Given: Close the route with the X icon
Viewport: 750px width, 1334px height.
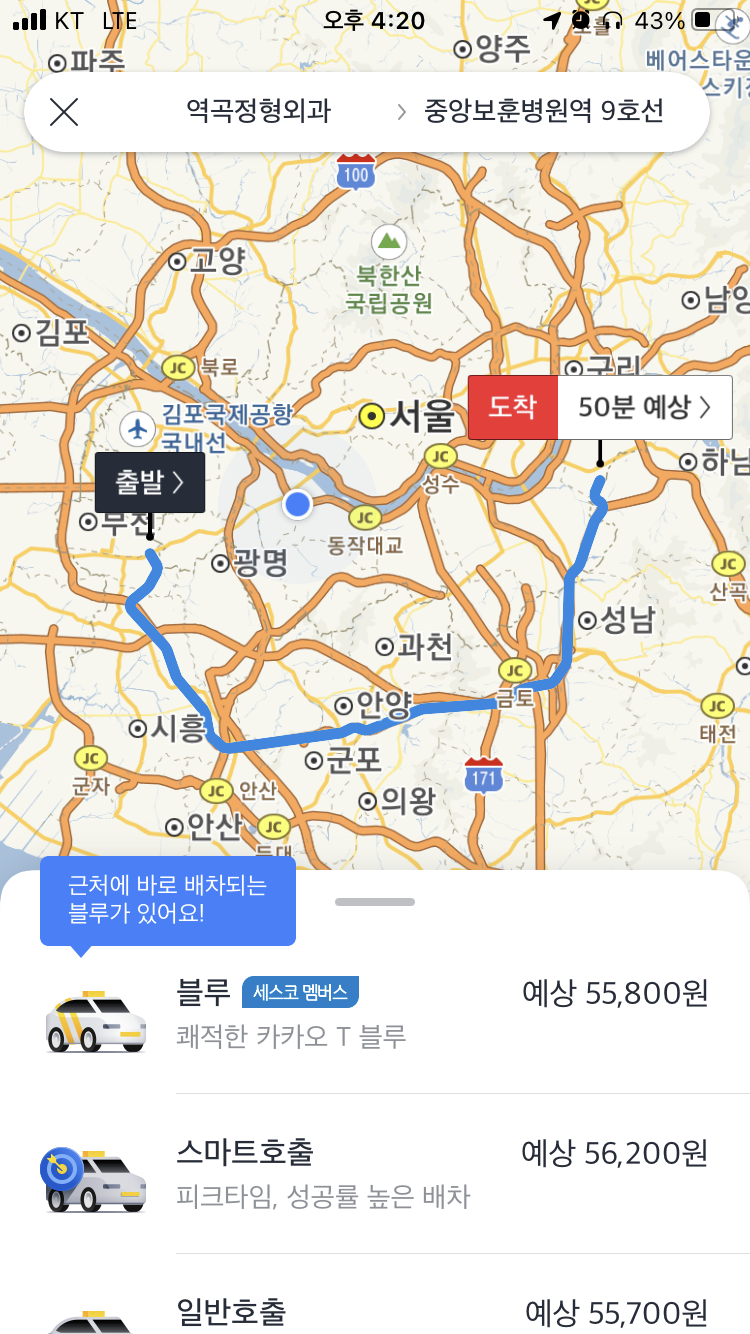Looking at the screenshot, I should pyautogui.click(x=64, y=111).
